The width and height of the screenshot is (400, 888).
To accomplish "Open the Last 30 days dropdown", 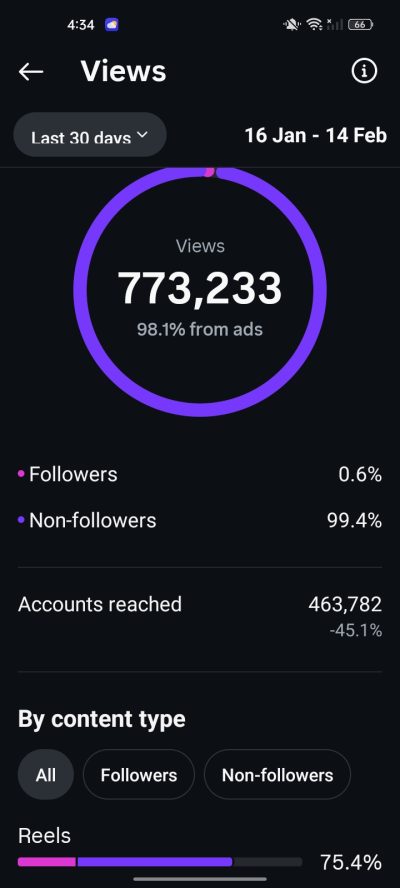I will click(x=90, y=135).
